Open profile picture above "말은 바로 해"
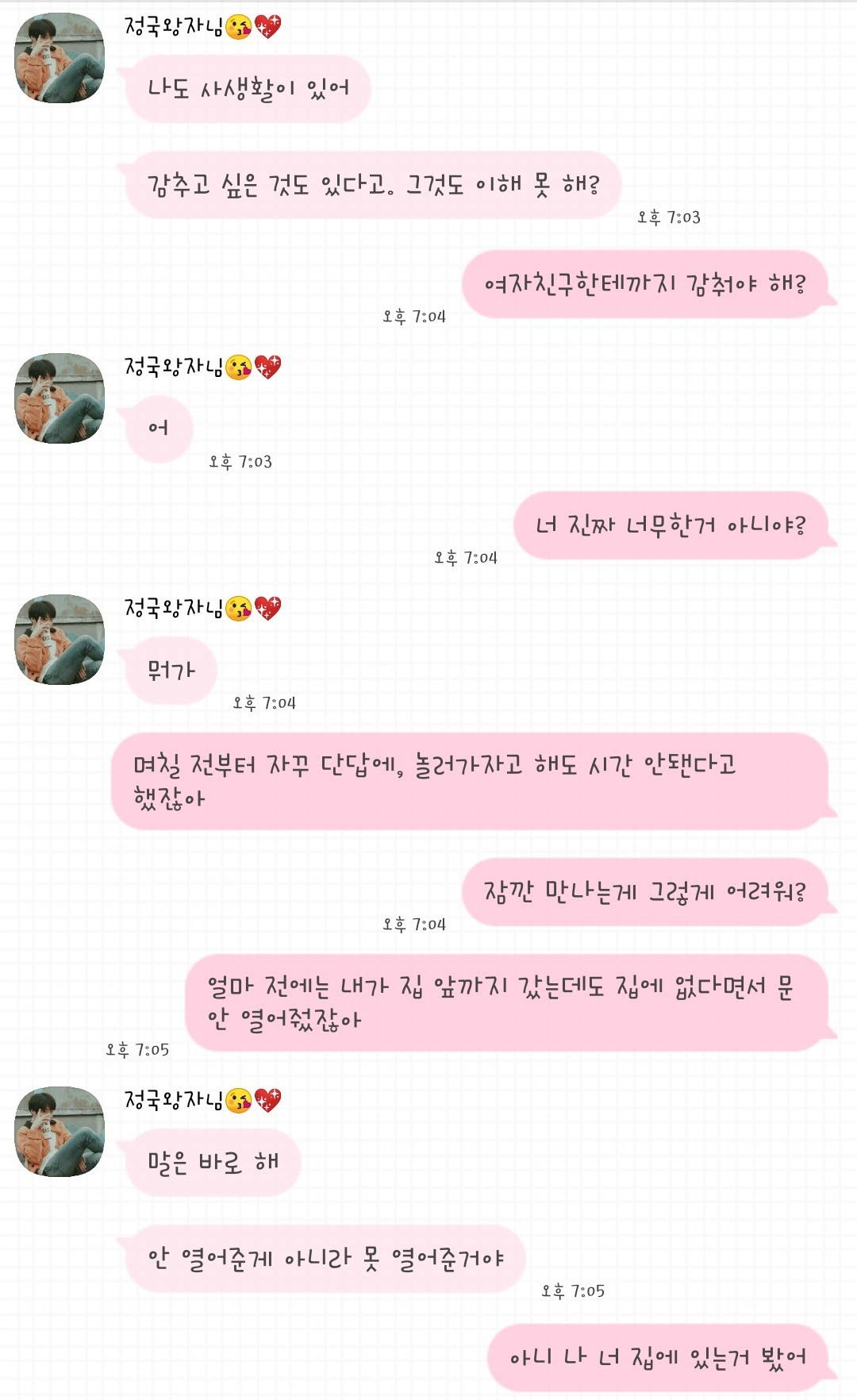 (x=60, y=1132)
